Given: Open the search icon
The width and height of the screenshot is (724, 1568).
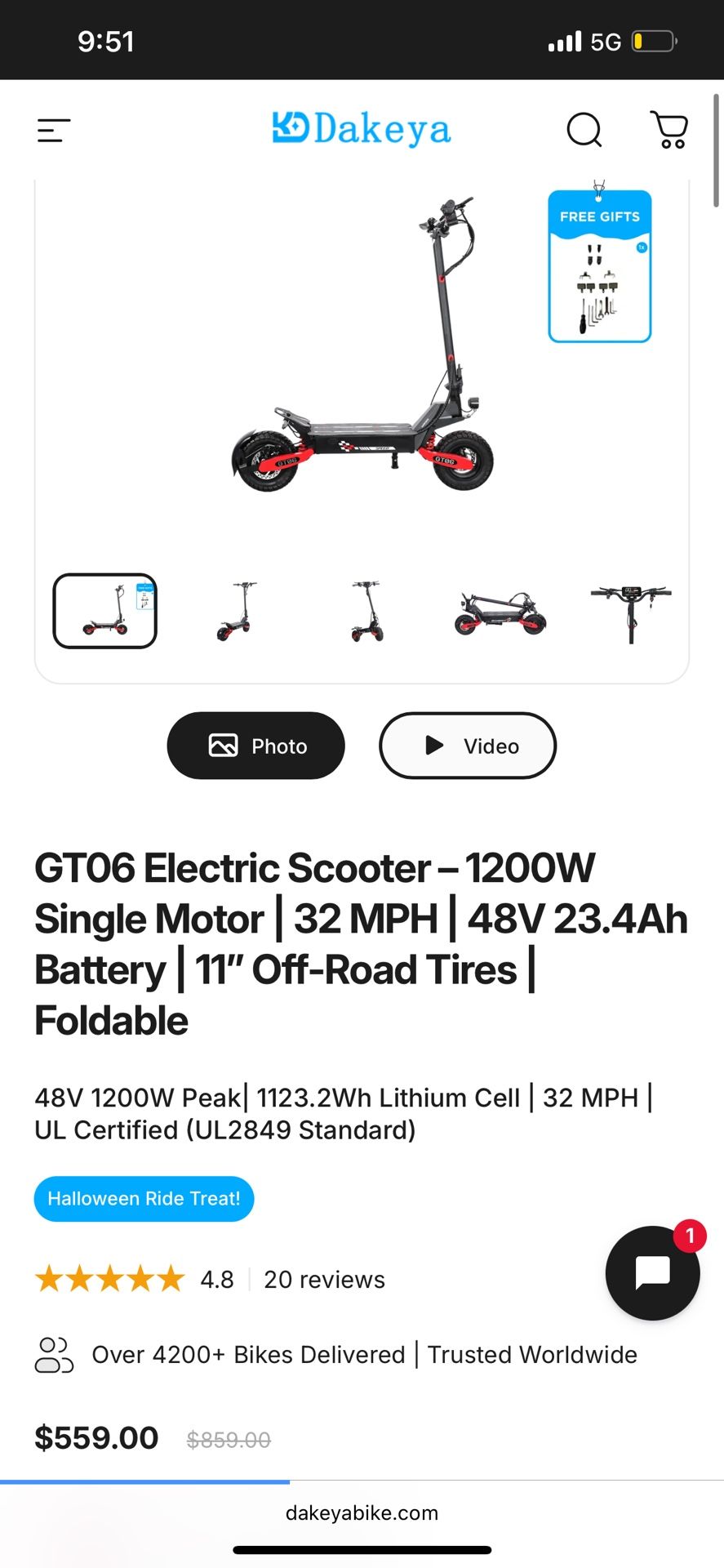Looking at the screenshot, I should [x=584, y=130].
